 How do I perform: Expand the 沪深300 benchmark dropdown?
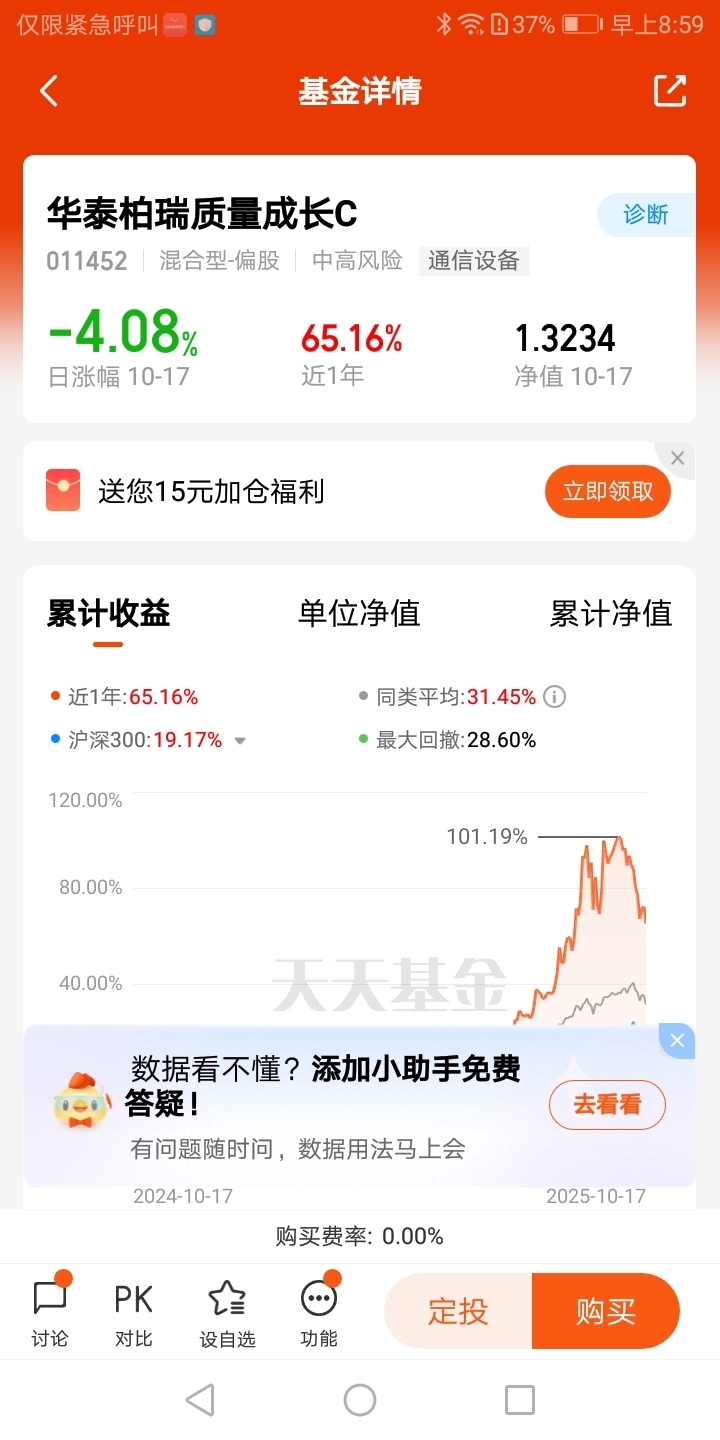tap(240, 741)
